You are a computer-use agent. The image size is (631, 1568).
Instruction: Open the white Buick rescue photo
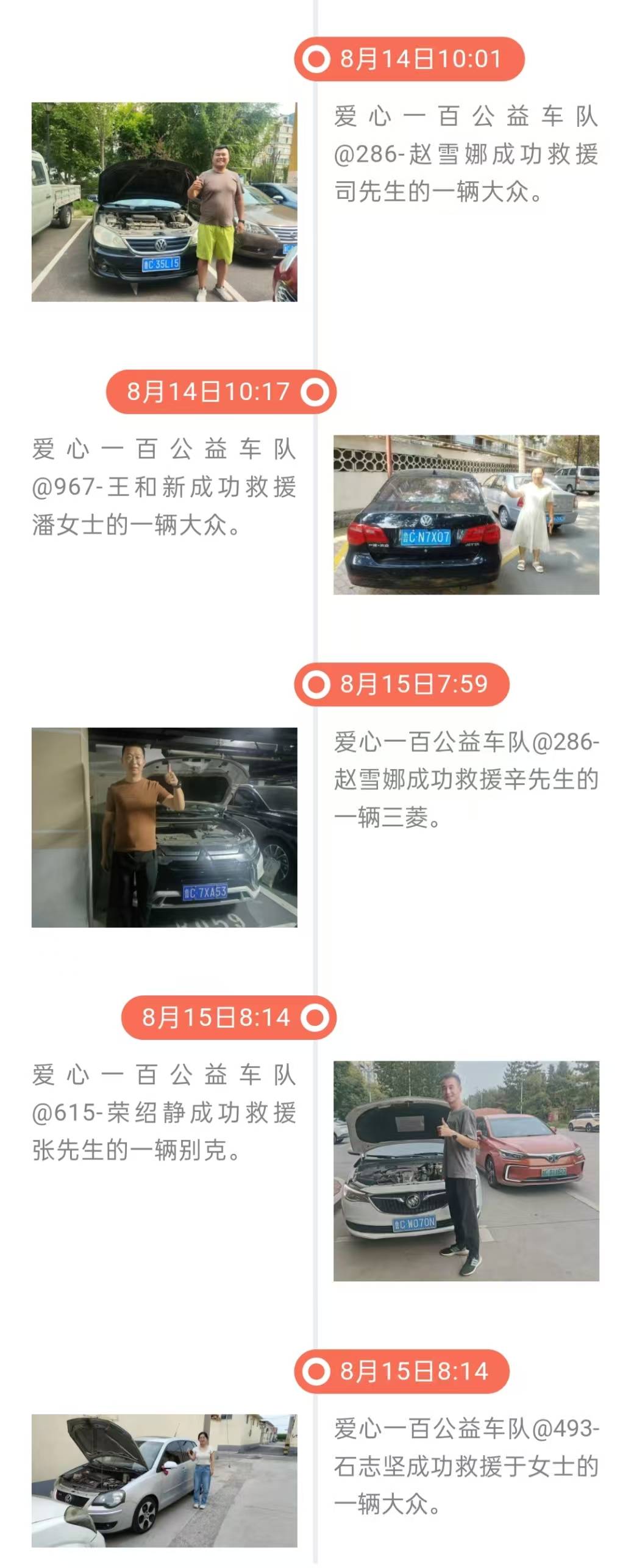pyautogui.click(x=466, y=1170)
